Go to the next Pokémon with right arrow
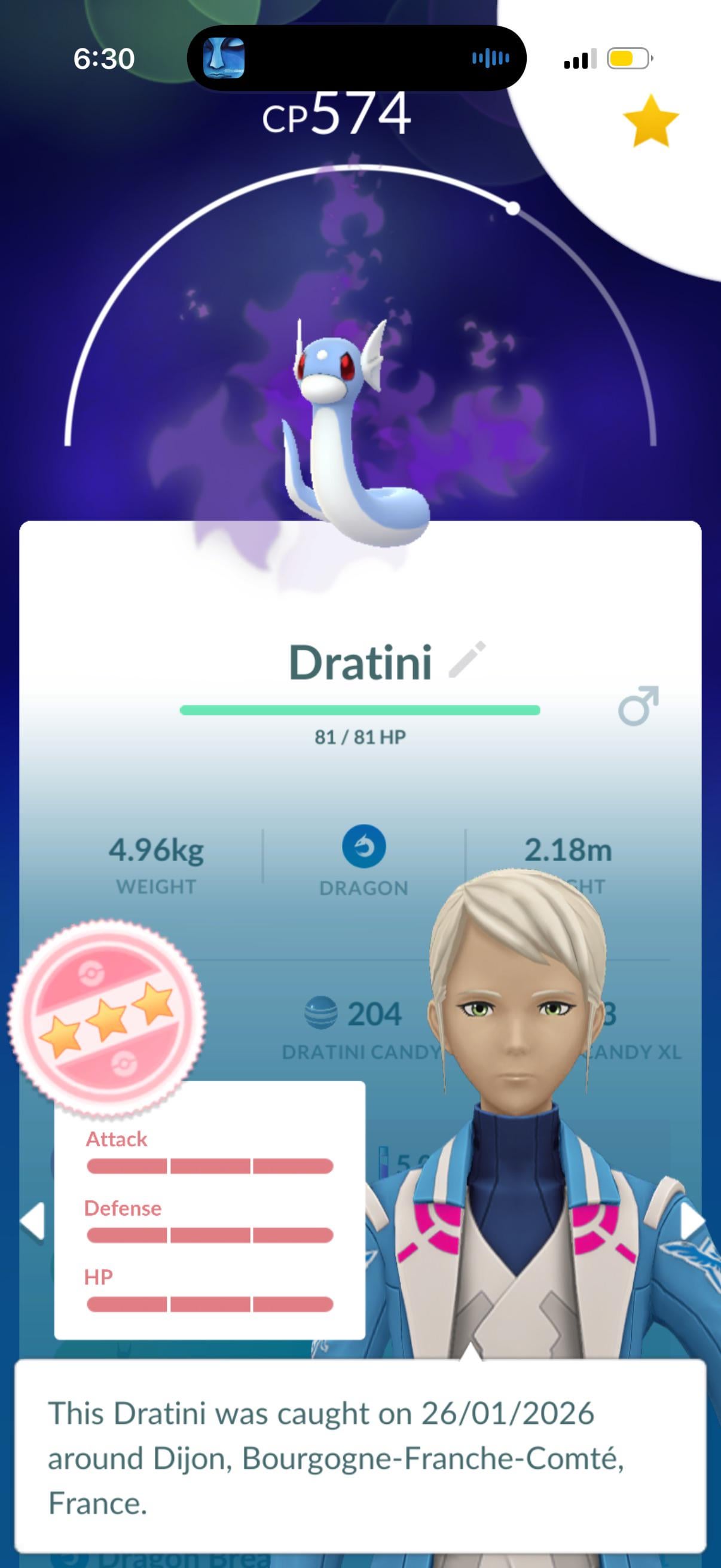Viewport: 721px width, 1568px height. coord(692,1221)
